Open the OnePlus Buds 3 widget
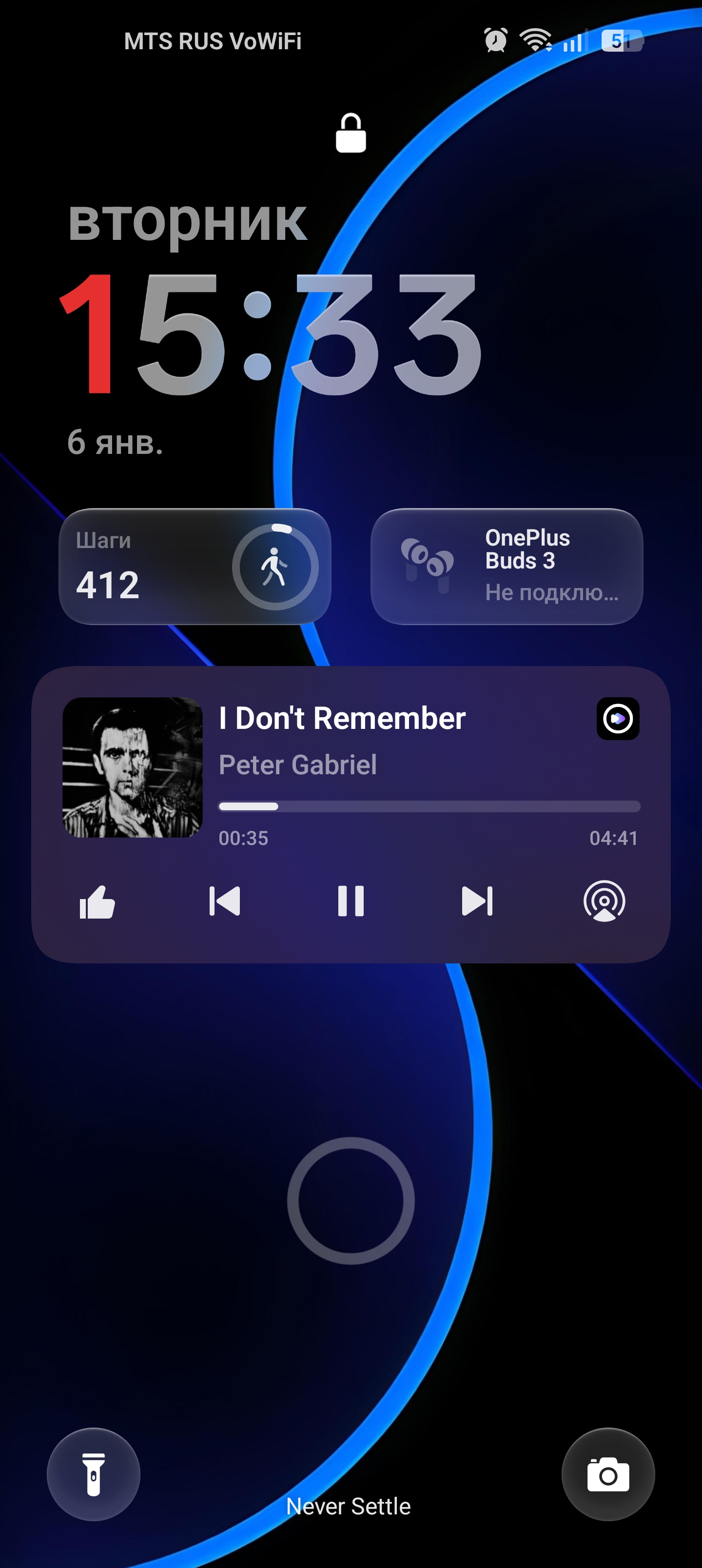 507,566
